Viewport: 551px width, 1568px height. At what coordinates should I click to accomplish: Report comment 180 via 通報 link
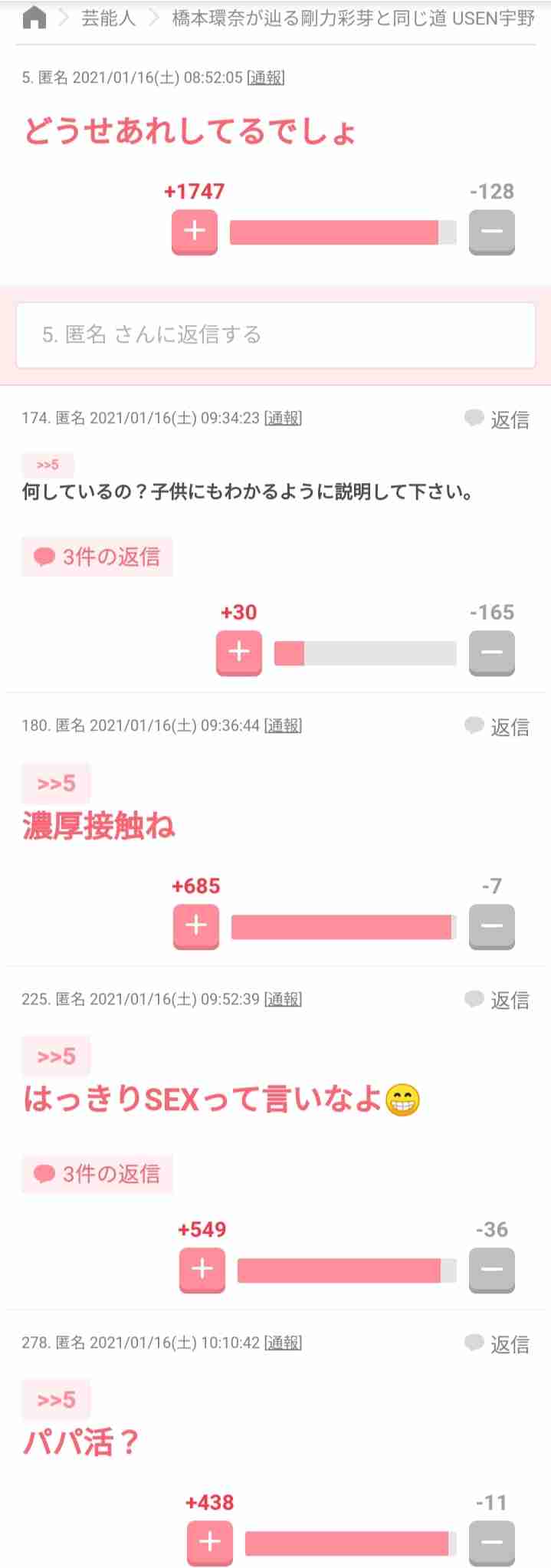click(283, 725)
